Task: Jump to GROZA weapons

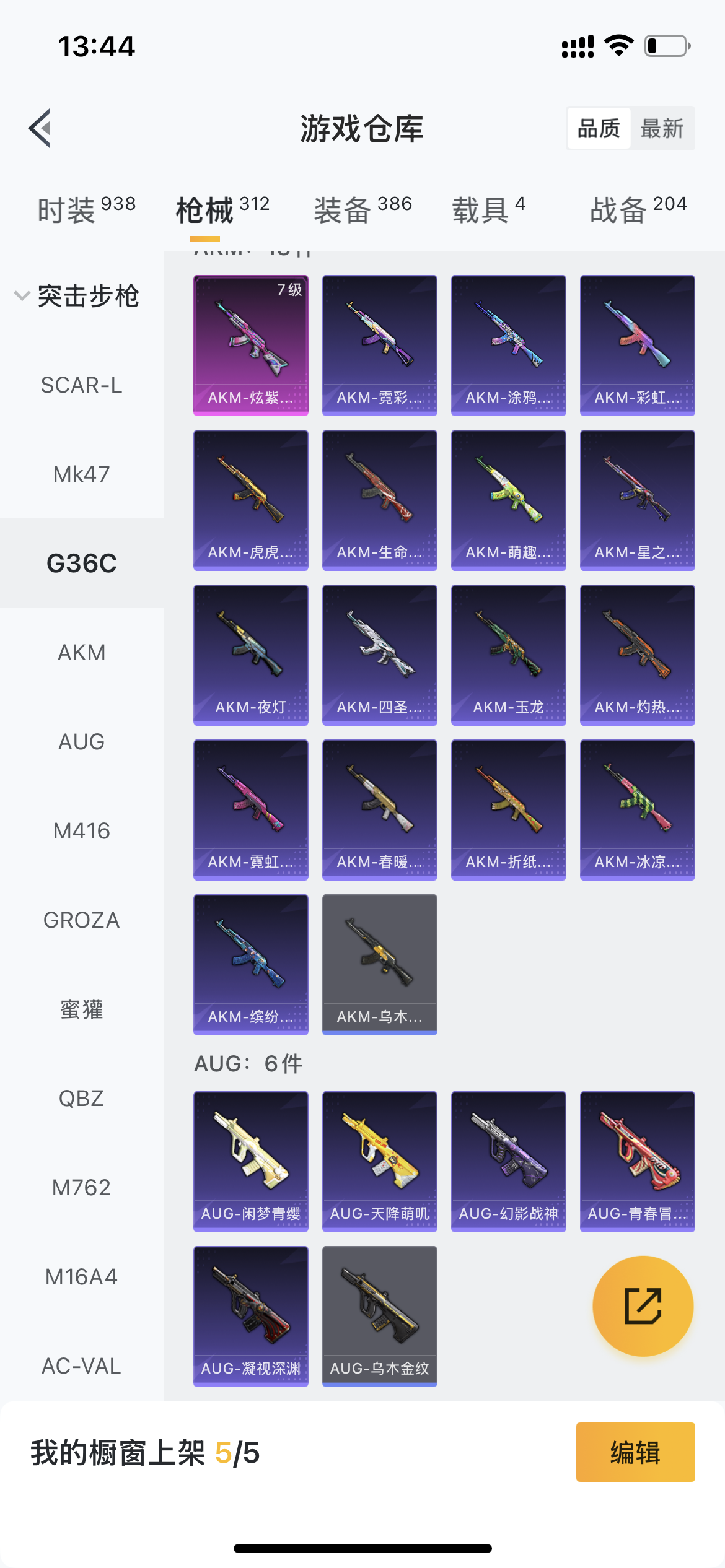Action: [81, 920]
